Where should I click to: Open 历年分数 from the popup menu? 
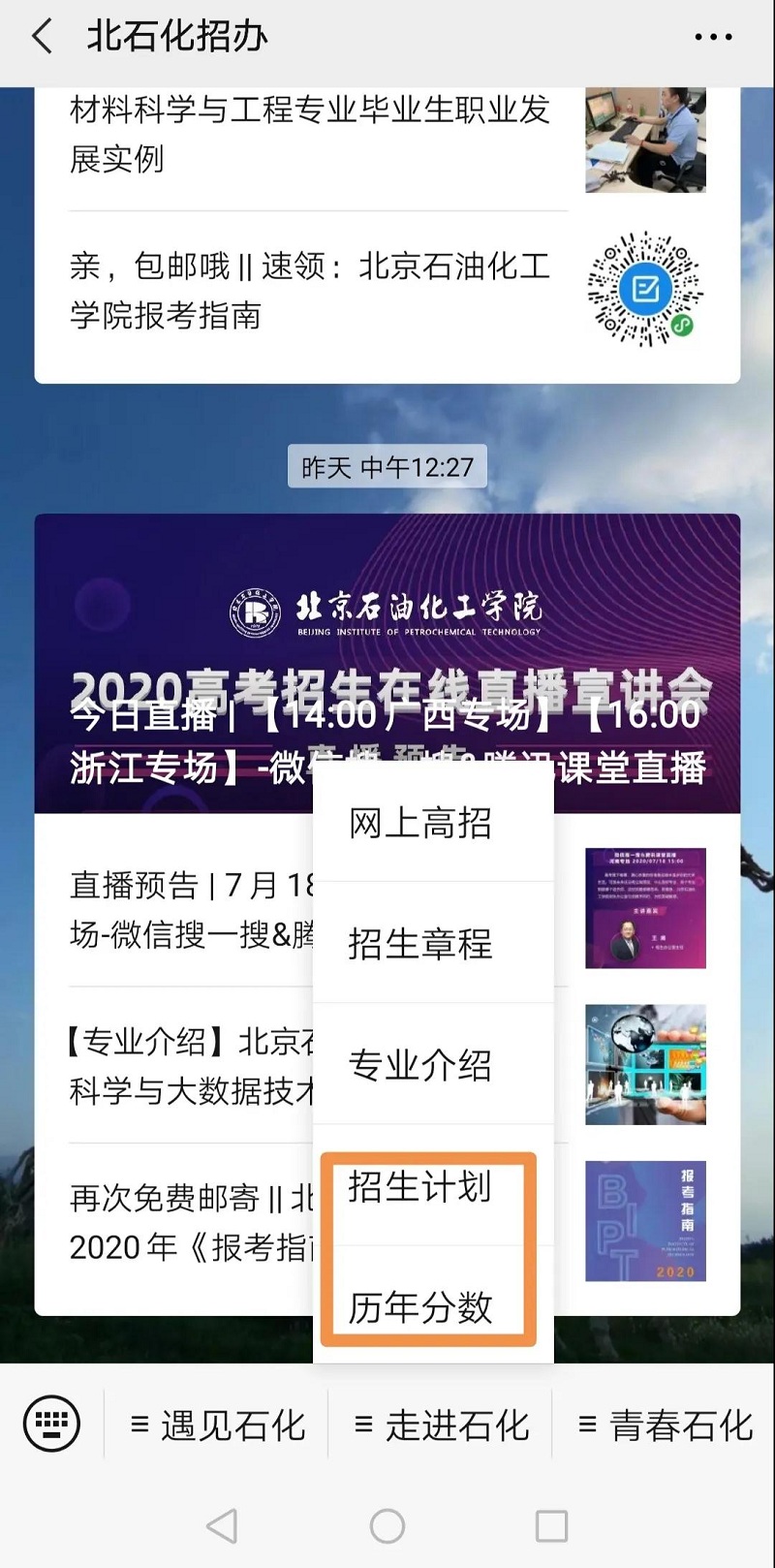(x=433, y=1307)
